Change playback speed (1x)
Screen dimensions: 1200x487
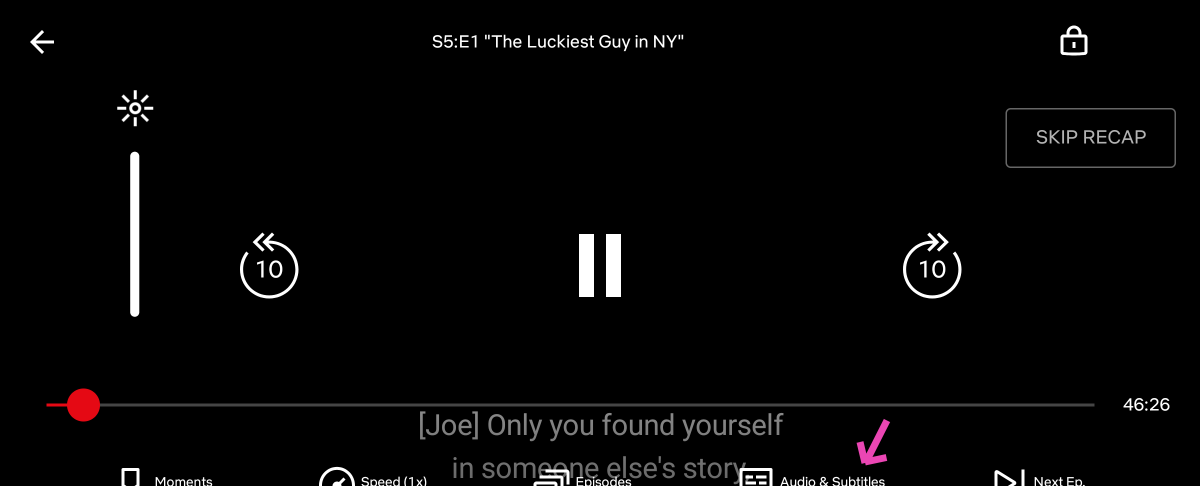(374, 479)
